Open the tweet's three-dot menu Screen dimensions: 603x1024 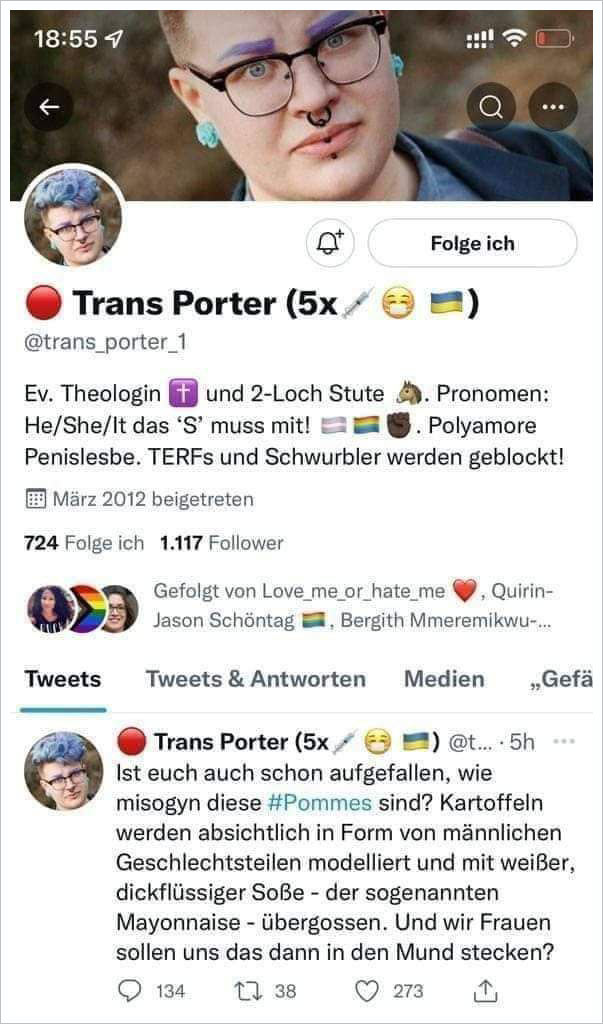pos(565,742)
